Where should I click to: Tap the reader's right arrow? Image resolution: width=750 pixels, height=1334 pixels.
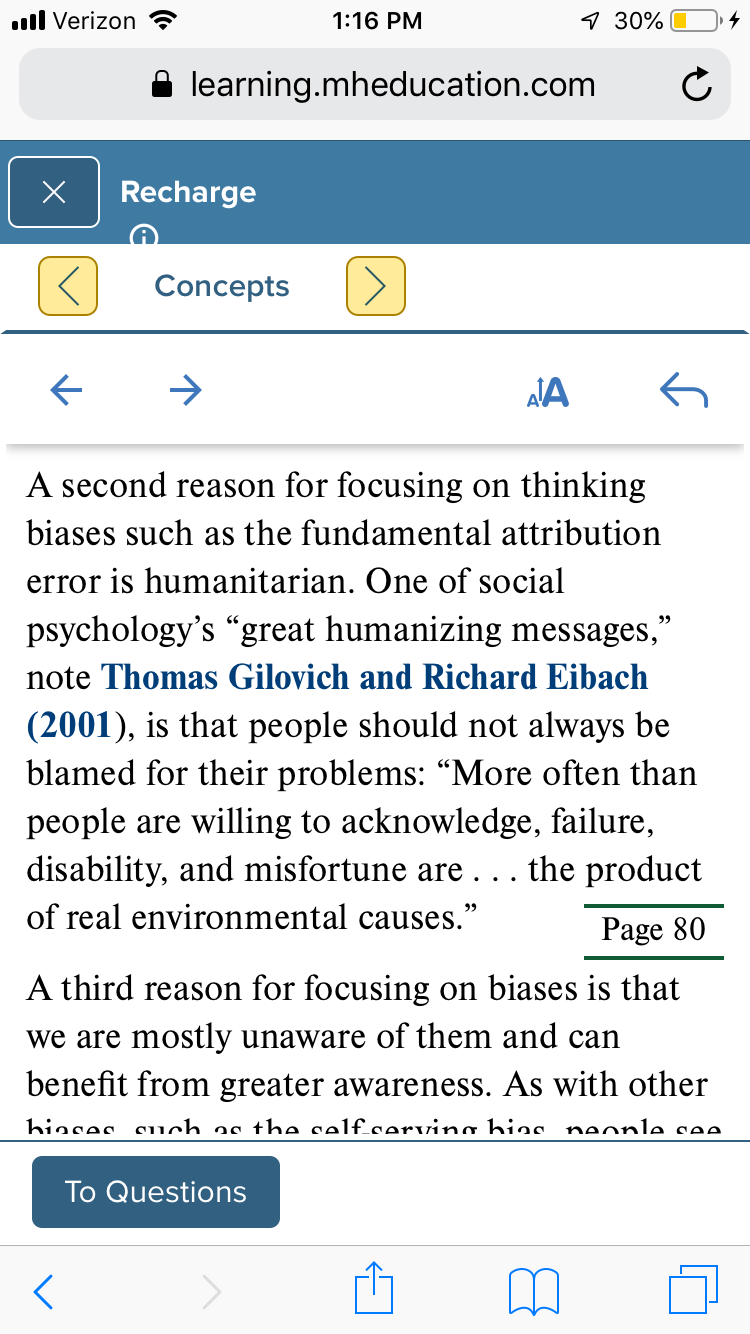tap(185, 390)
